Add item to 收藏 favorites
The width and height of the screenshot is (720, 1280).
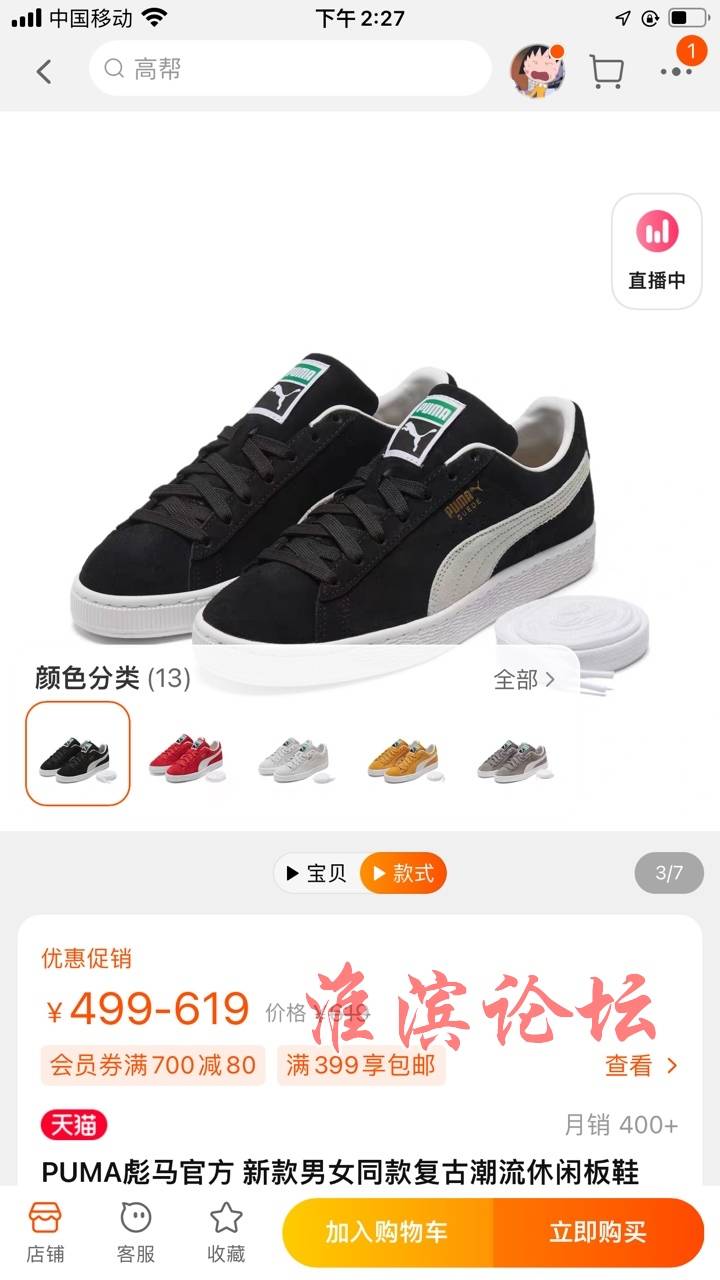(226, 1232)
